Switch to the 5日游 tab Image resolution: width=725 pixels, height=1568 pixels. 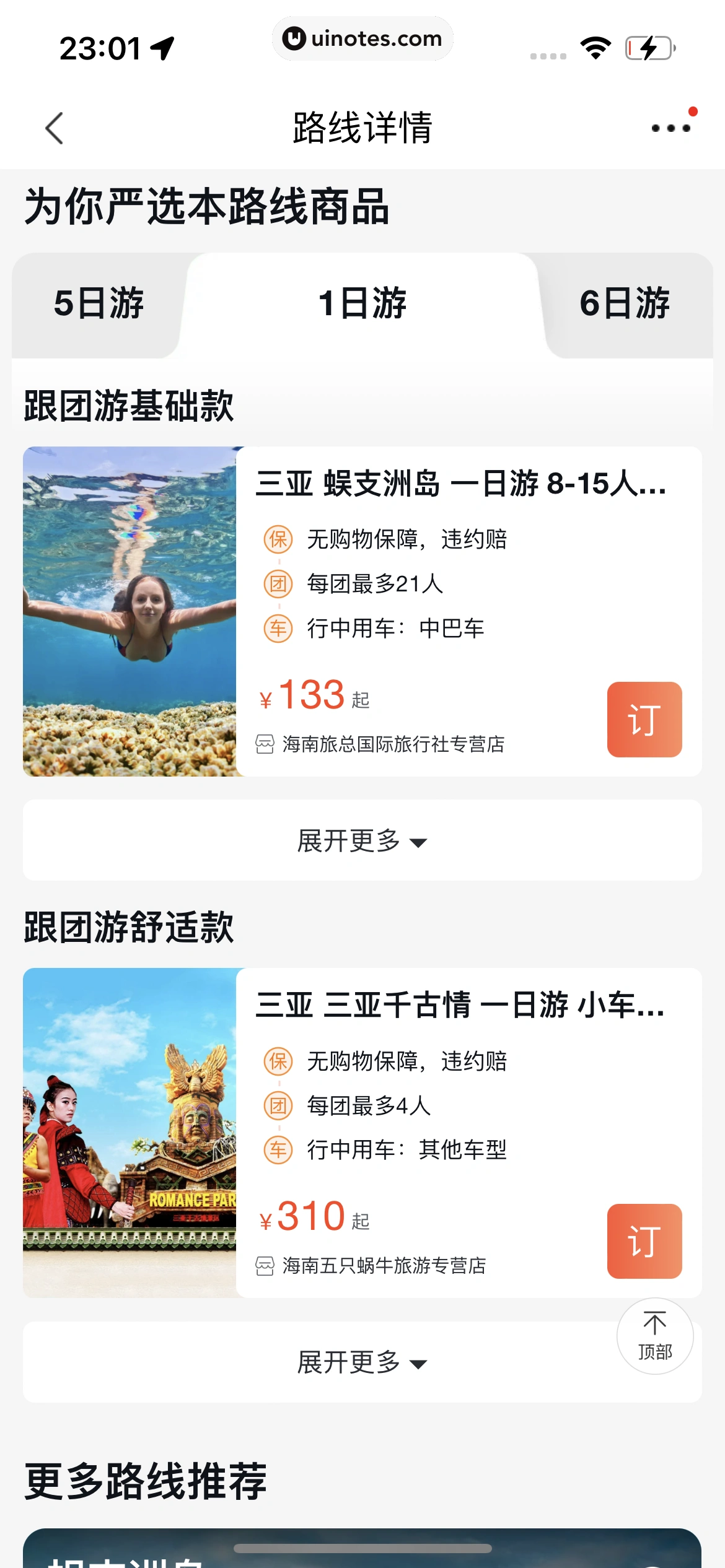pyautogui.click(x=99, y=304)
